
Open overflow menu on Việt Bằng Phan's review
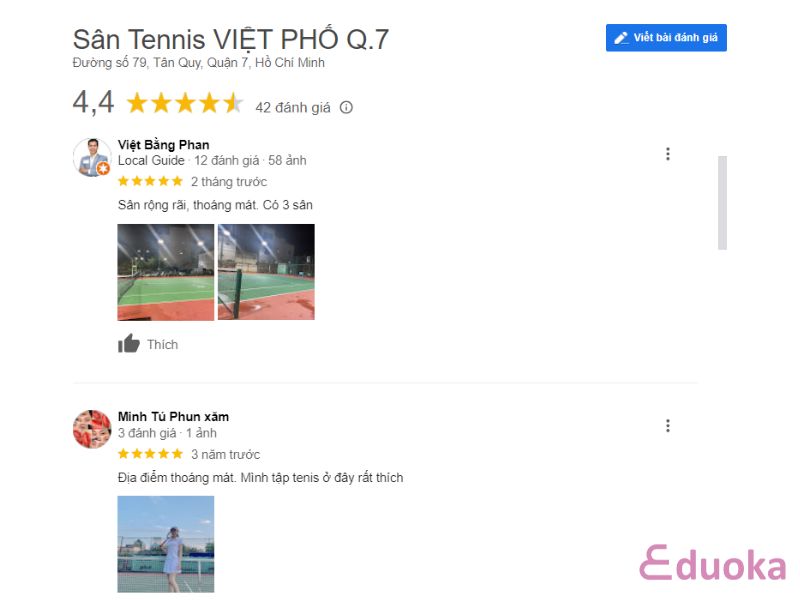click(x=668, y=154)
